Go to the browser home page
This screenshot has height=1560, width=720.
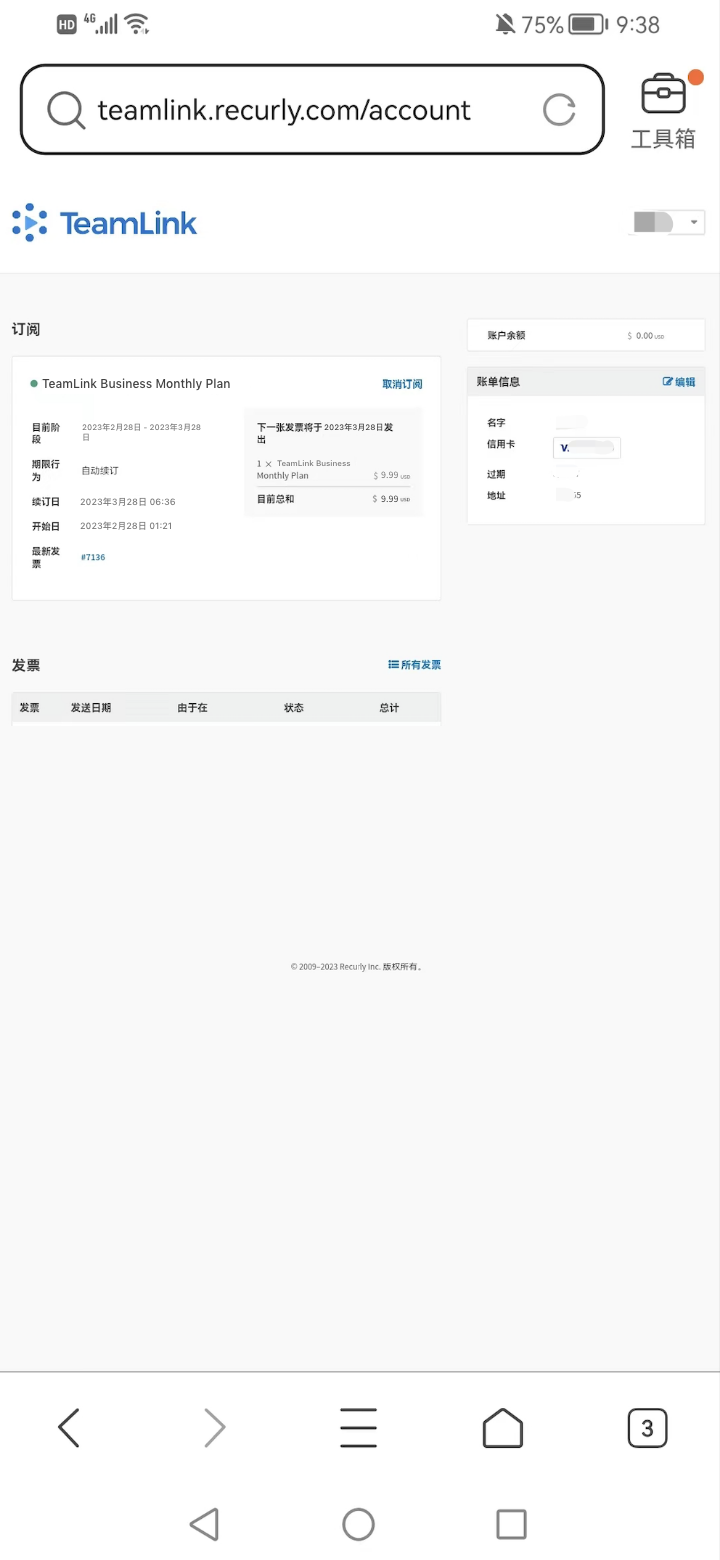[502, 1427]
